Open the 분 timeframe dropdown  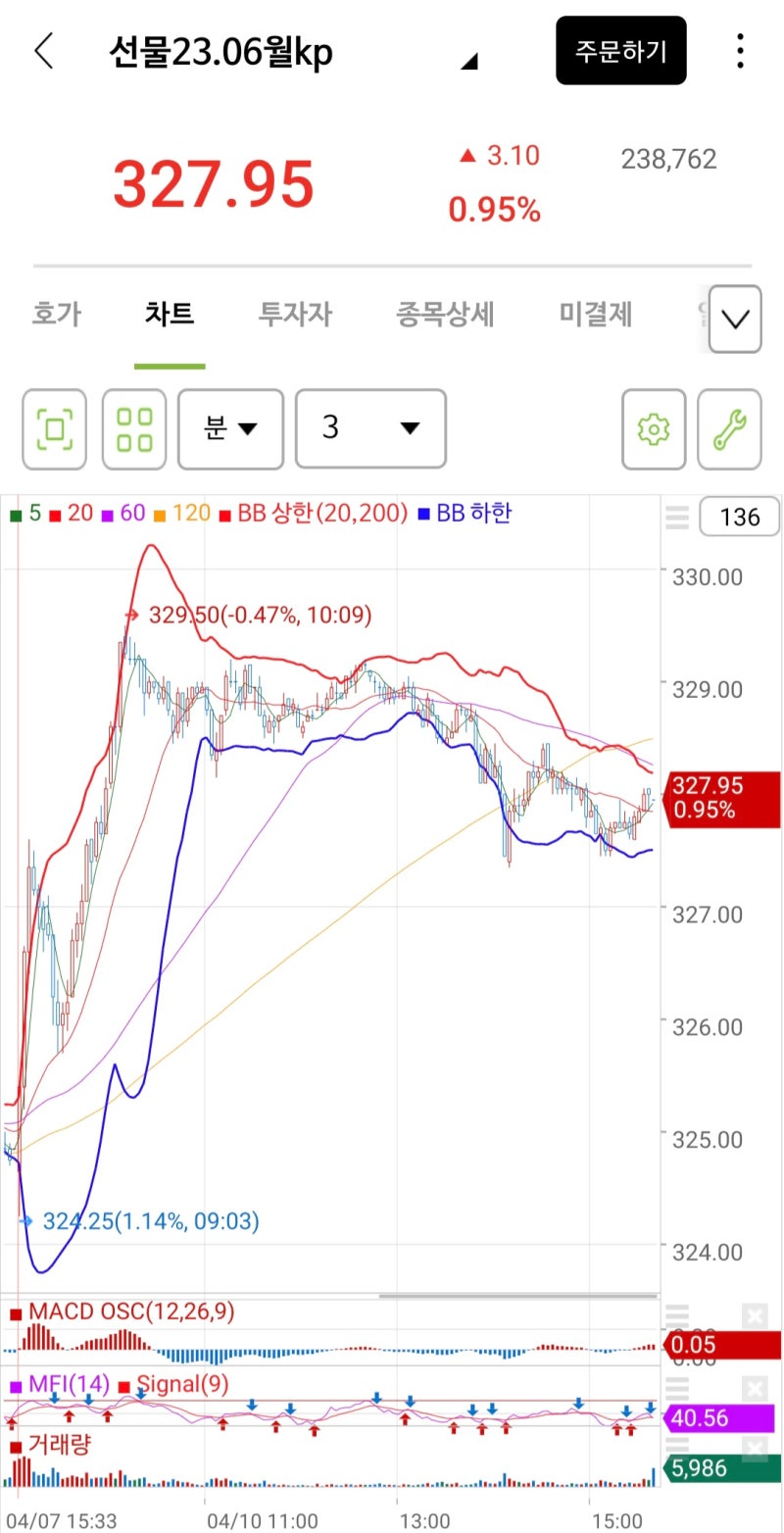[230, 428]
